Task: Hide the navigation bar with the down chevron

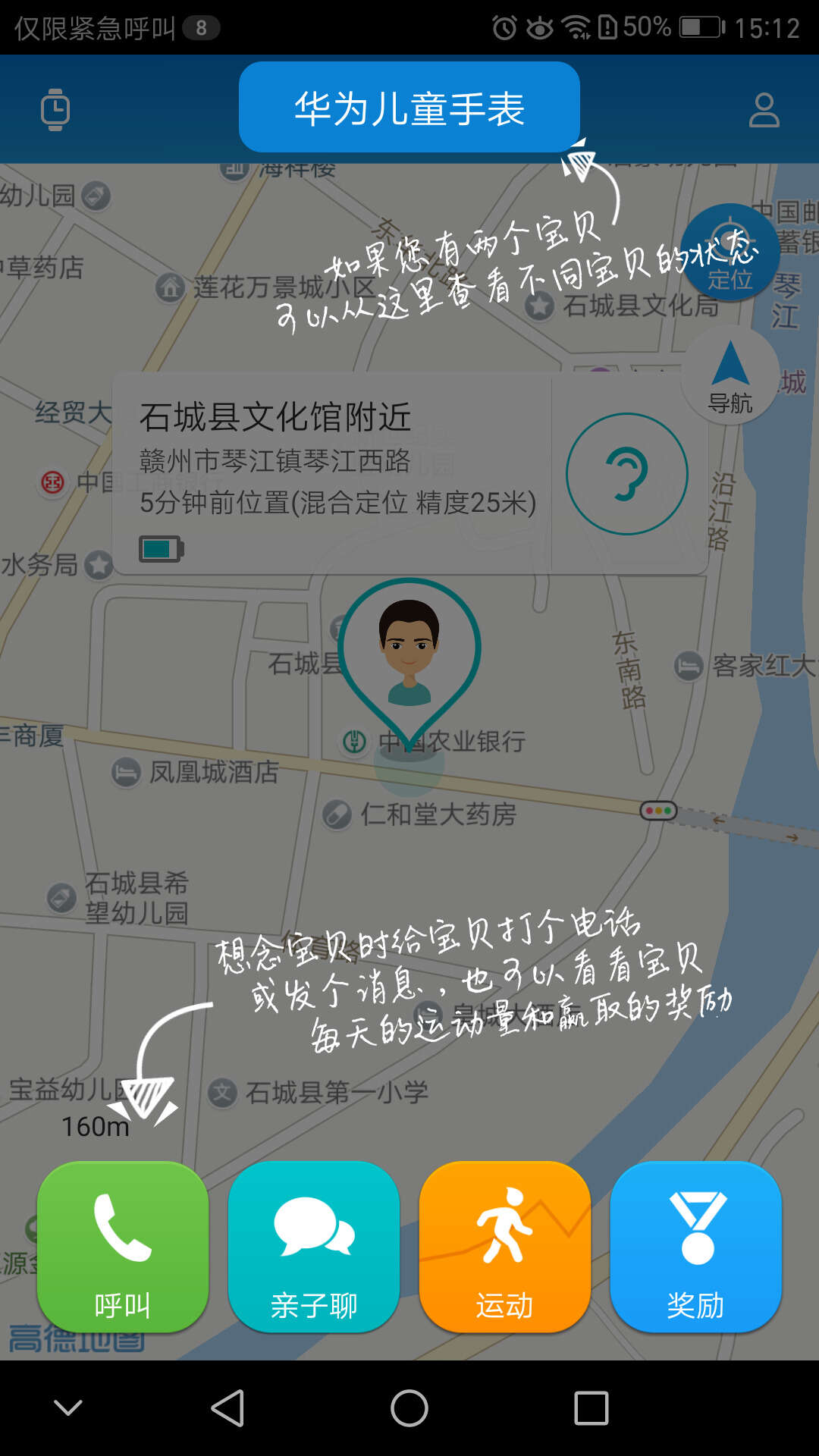Action: [68, 1408]
